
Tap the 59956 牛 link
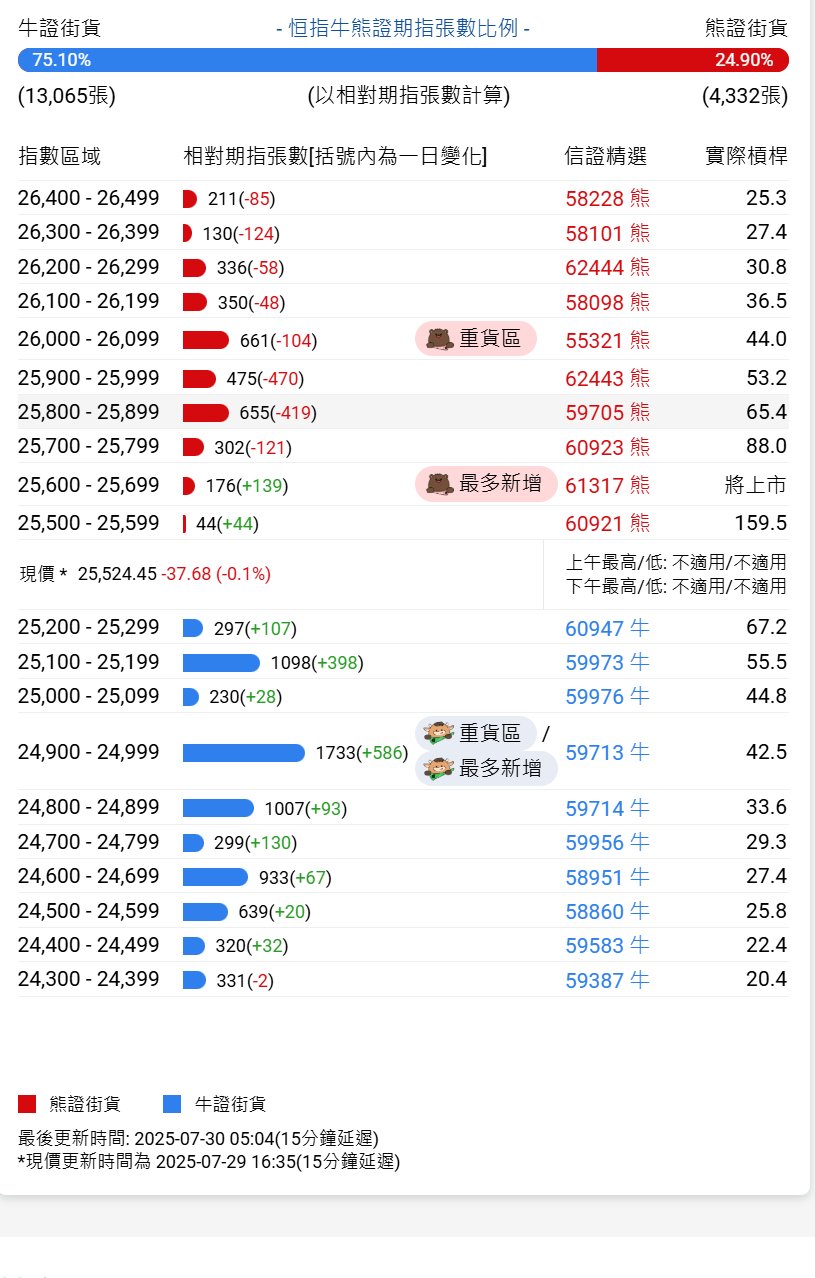tap(607, 842)
